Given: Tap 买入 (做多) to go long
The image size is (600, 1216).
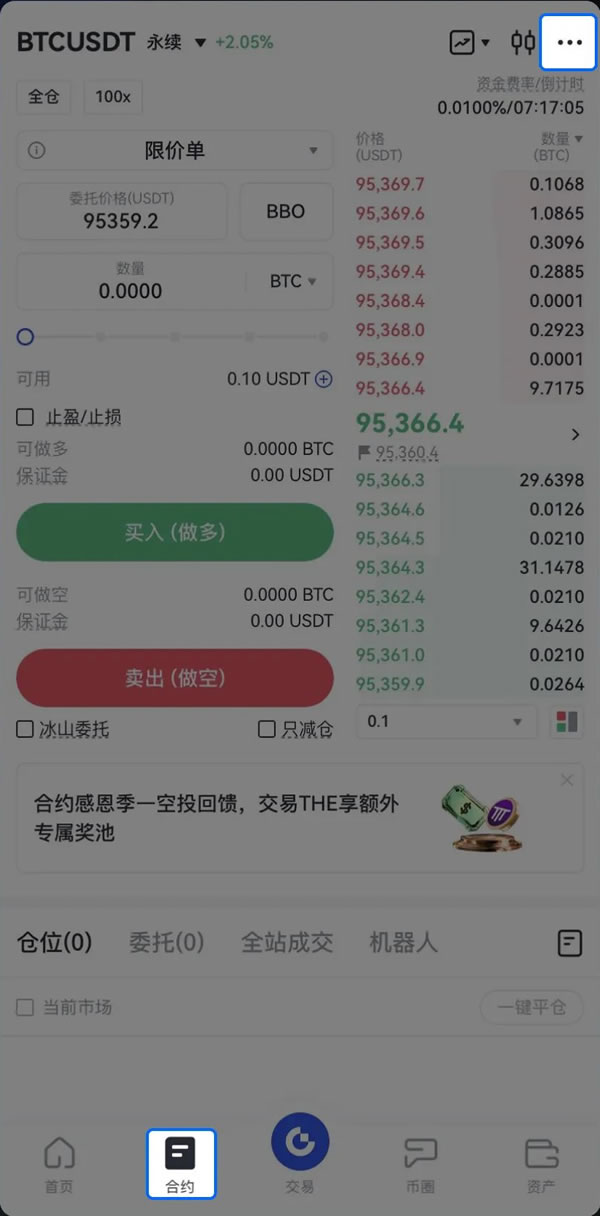Looking at the screenshot, I should tap(175, 532).
